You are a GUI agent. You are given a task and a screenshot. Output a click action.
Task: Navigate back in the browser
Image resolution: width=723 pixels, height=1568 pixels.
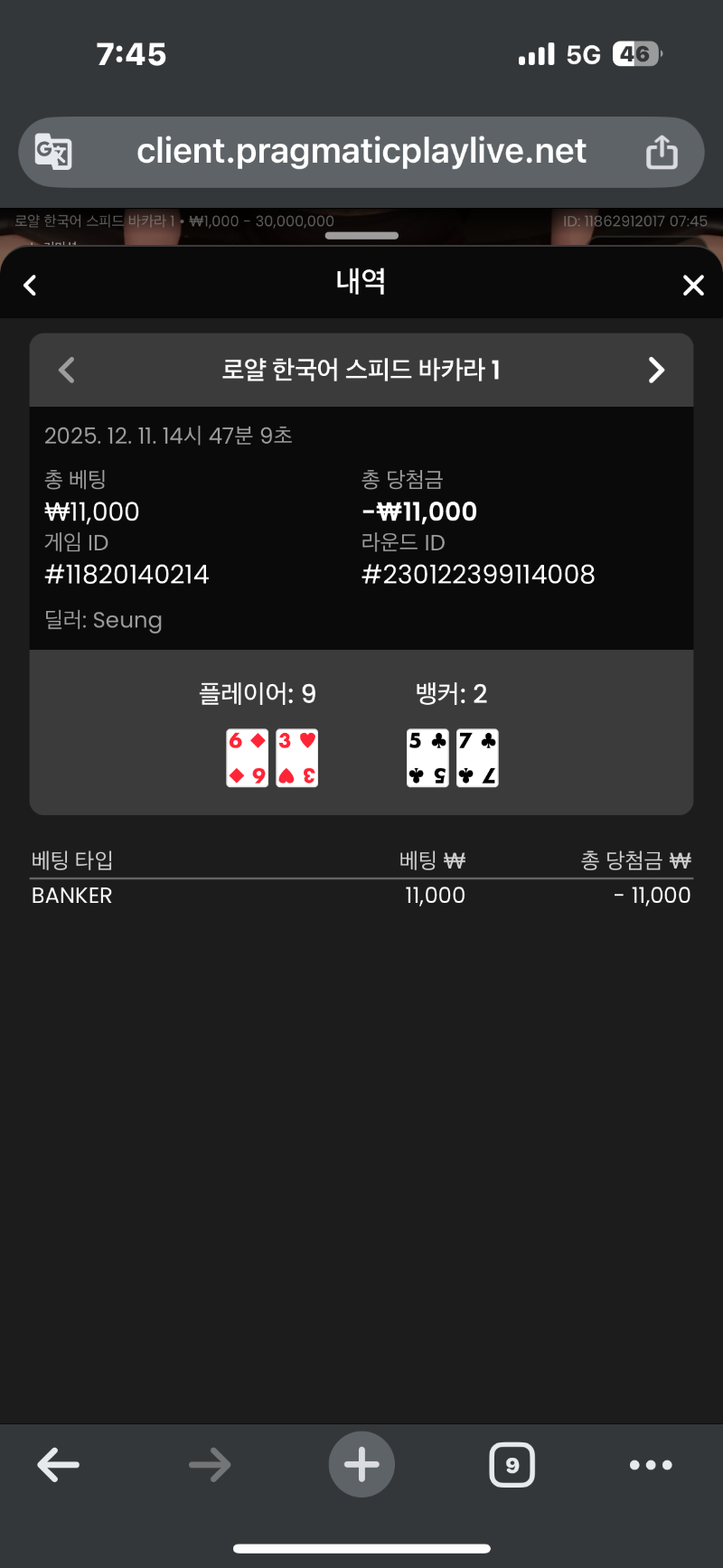(x=59, y=1465)
